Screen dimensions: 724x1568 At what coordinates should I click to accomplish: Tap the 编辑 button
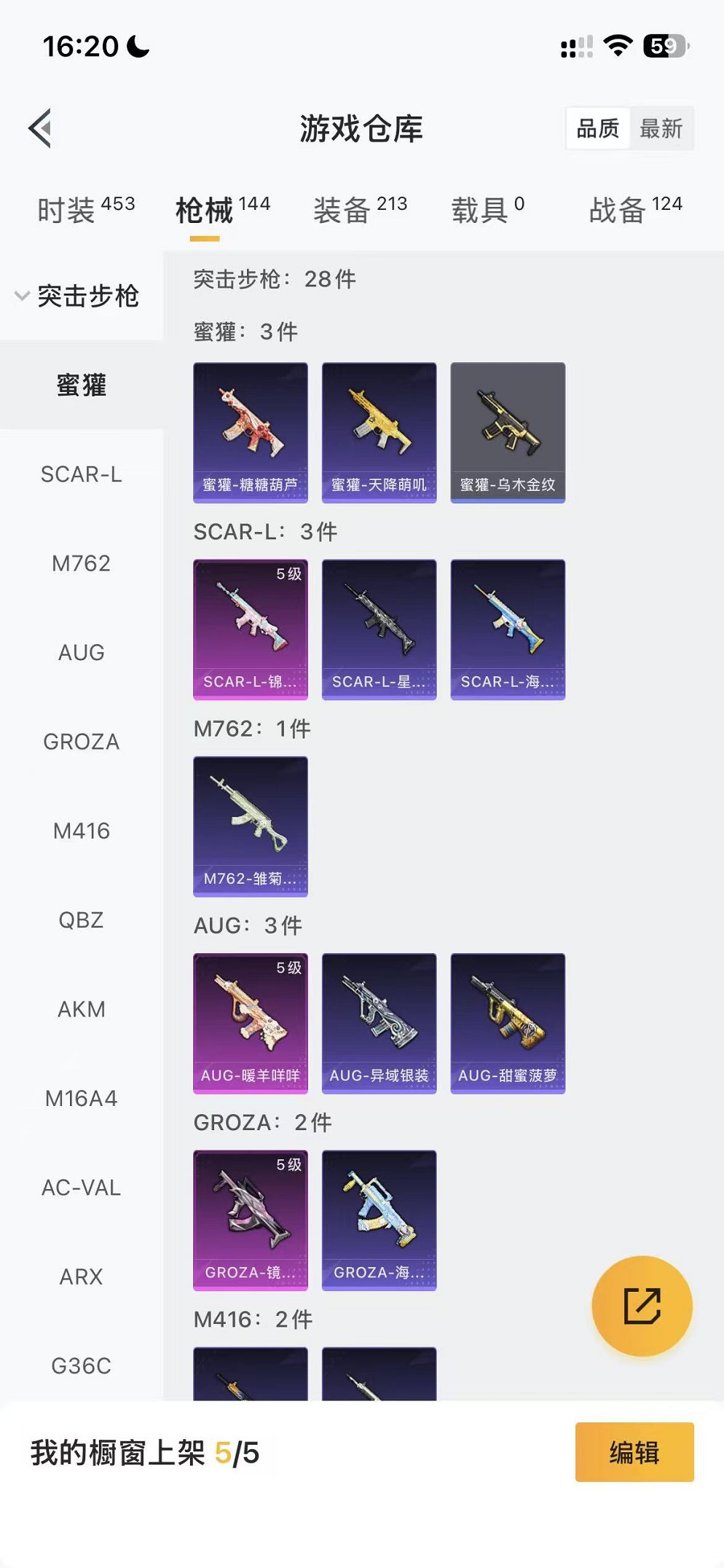pos(634,1452)
